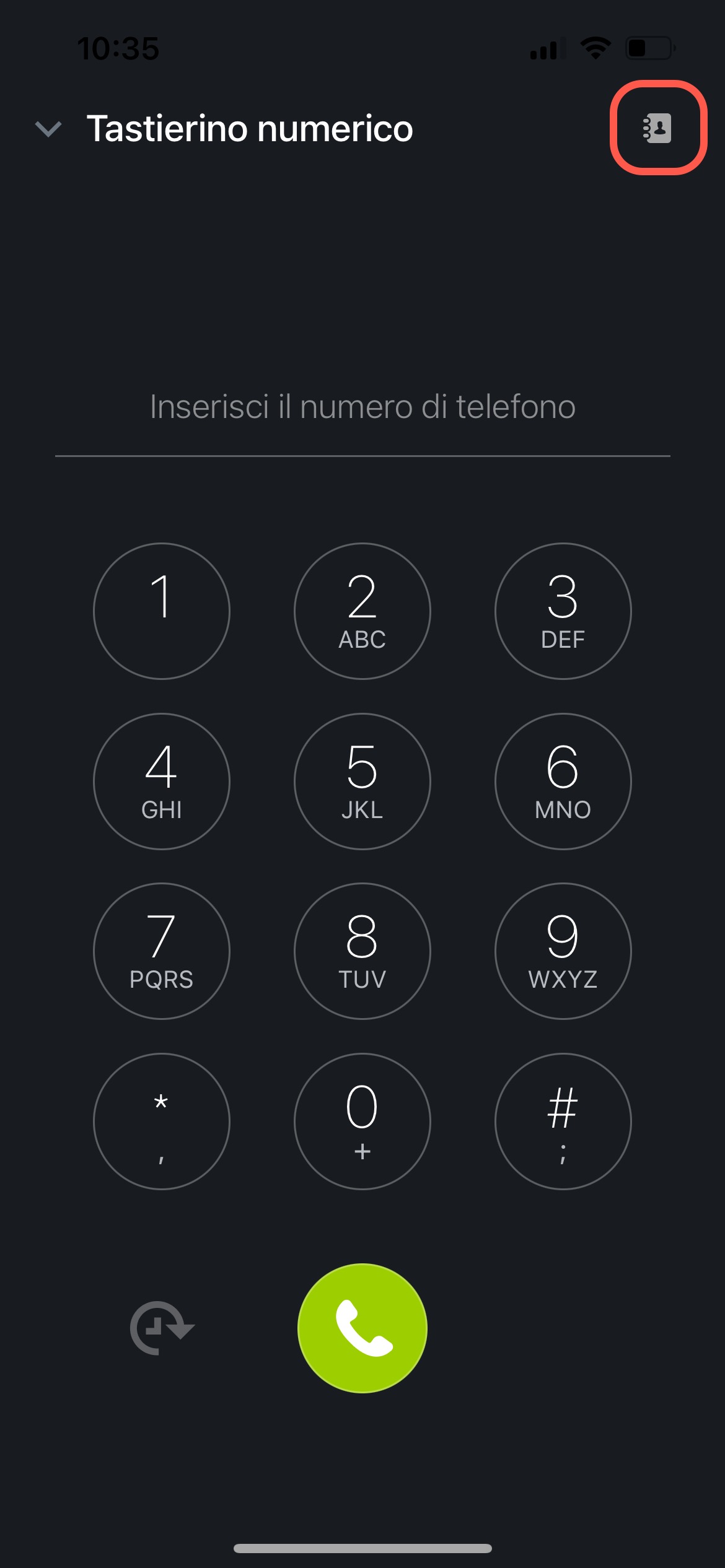Enter digit 8 TUV

tap(362, 951)
